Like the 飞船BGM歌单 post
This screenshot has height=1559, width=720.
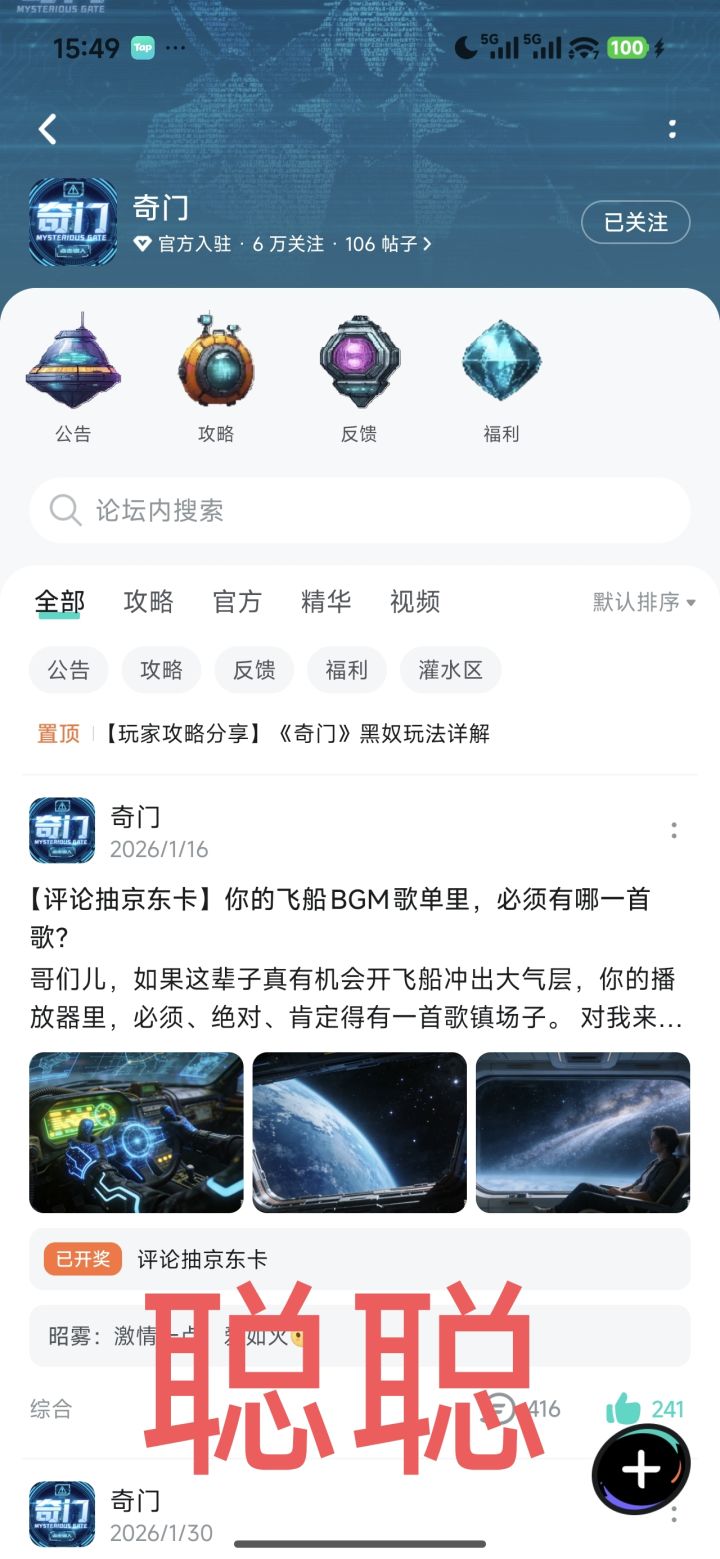[x=624, y=1409]
